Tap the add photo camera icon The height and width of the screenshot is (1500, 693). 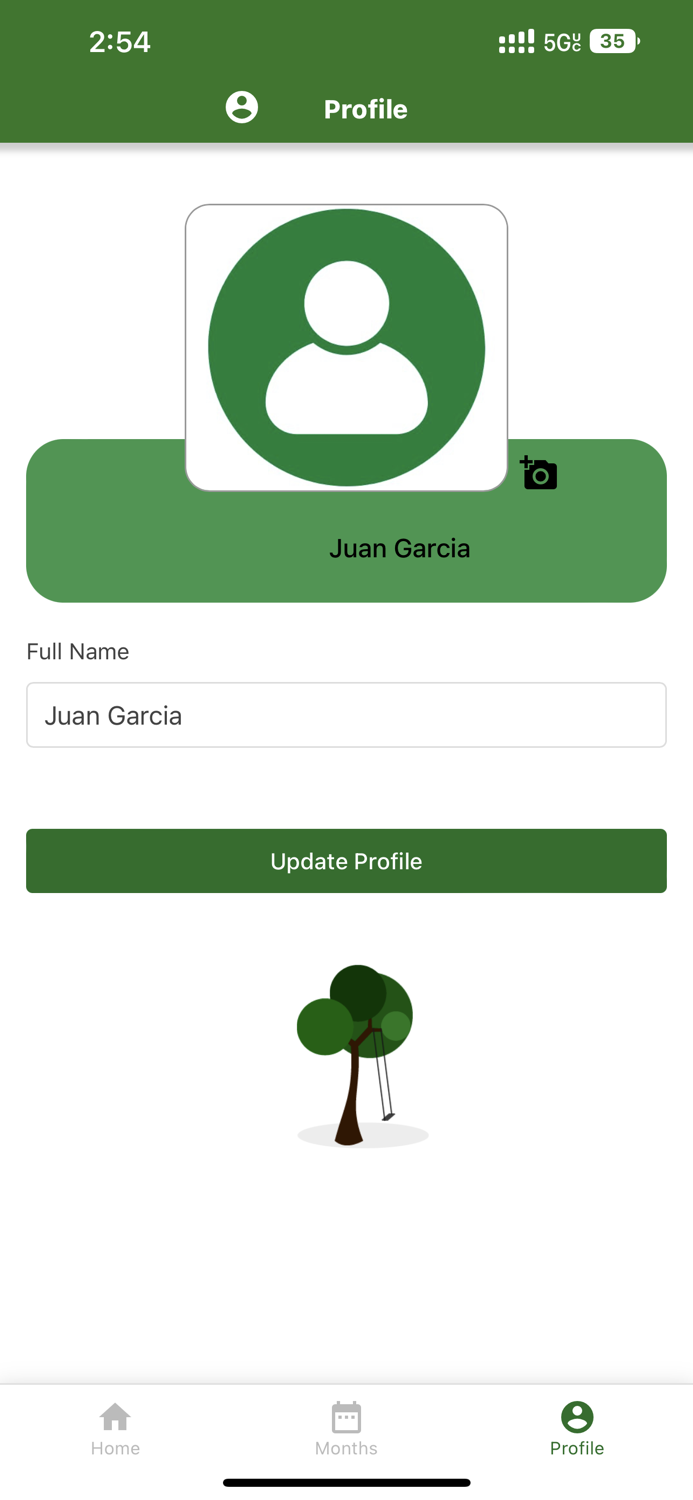539,473
